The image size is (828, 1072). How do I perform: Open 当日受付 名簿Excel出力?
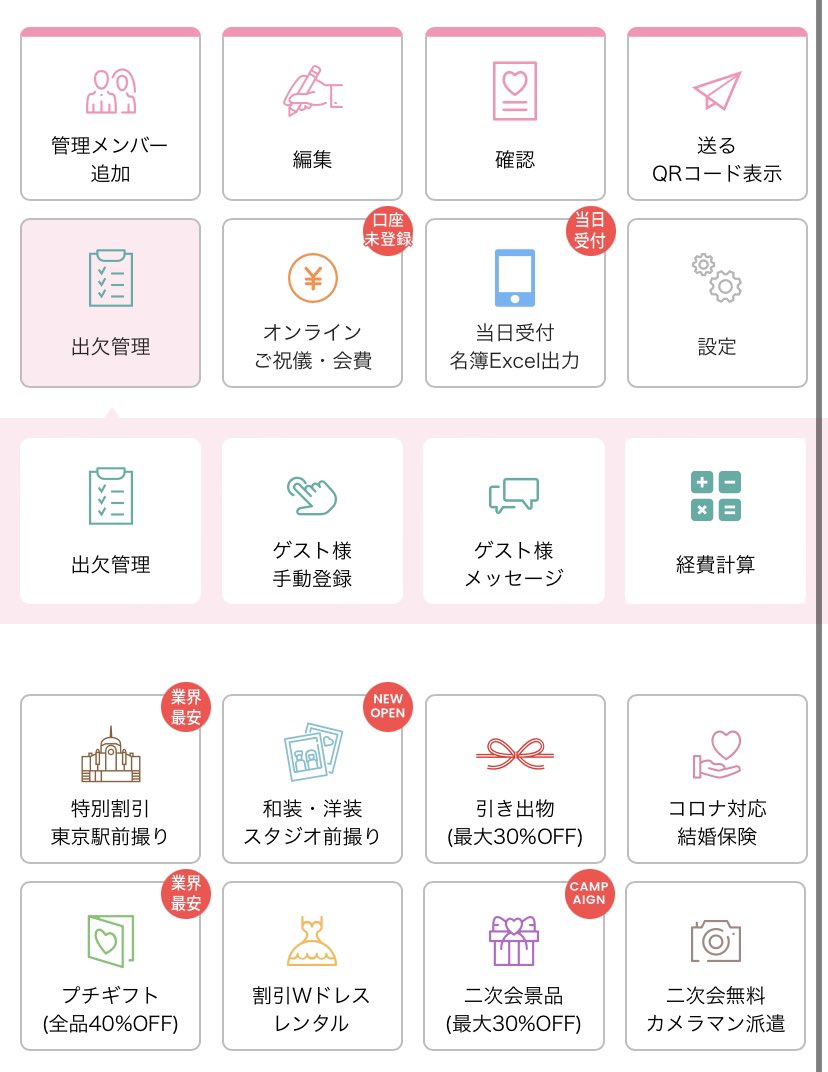pos(515,303)
